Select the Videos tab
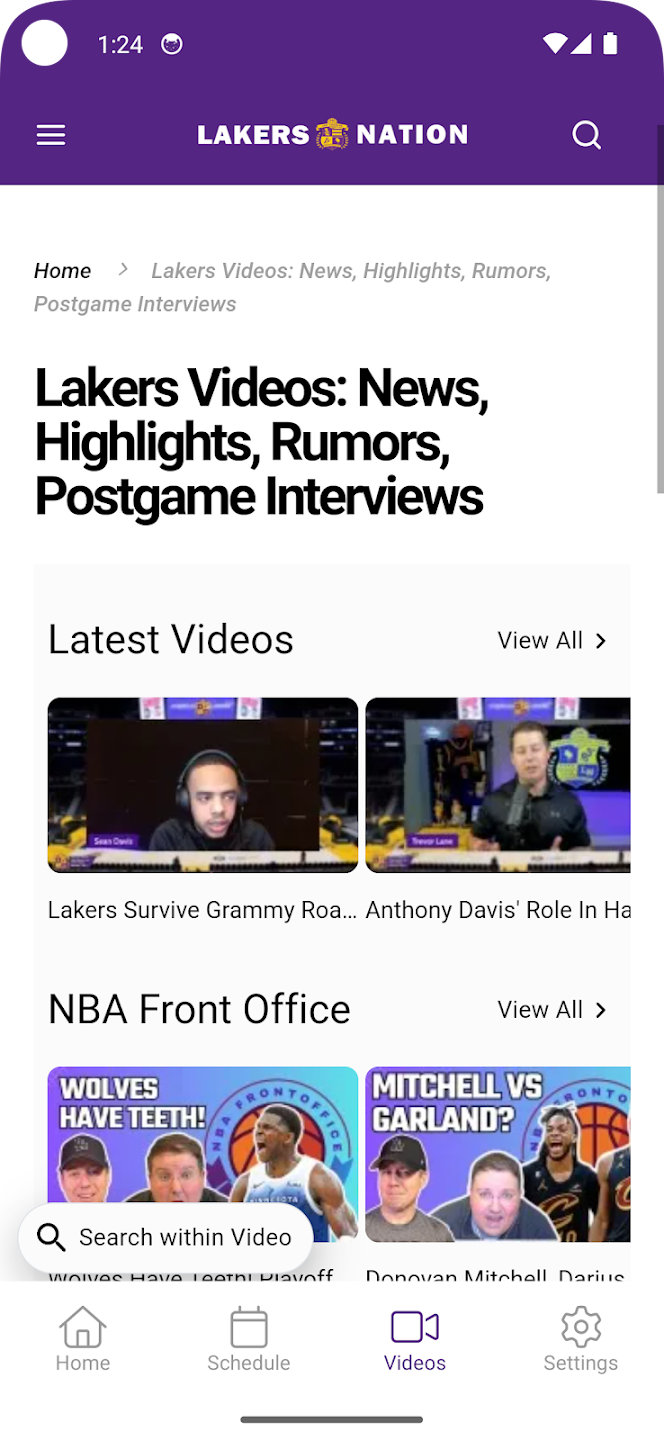The image size is (664, 1440). [x=415, y=1340]
